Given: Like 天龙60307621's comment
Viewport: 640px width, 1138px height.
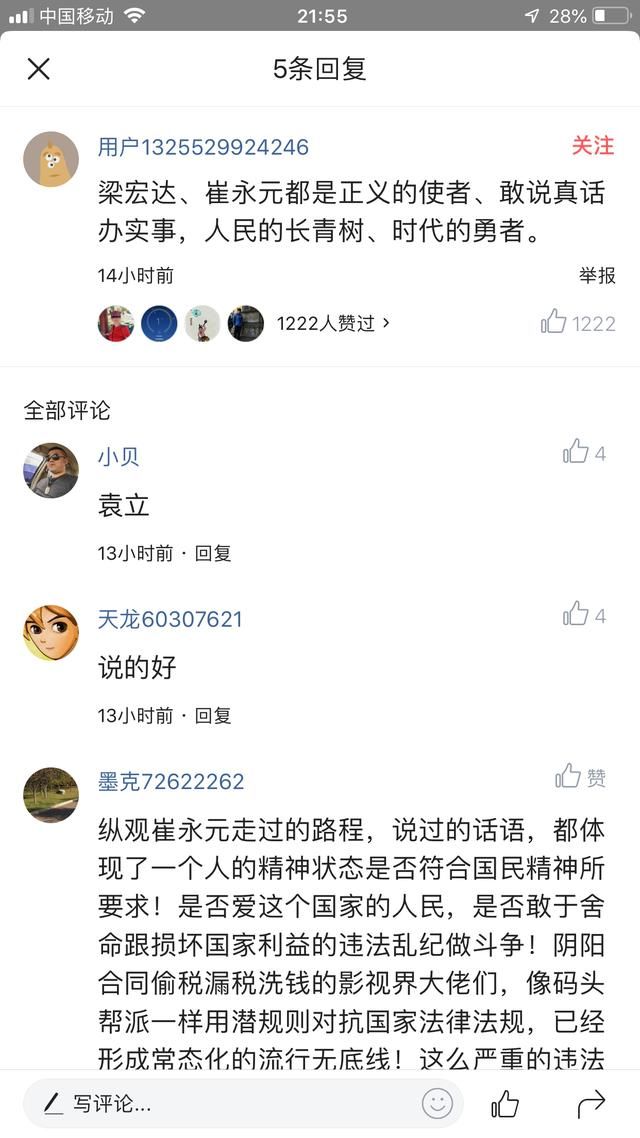Looking at the screenshot, I should [x=584, y=615].
